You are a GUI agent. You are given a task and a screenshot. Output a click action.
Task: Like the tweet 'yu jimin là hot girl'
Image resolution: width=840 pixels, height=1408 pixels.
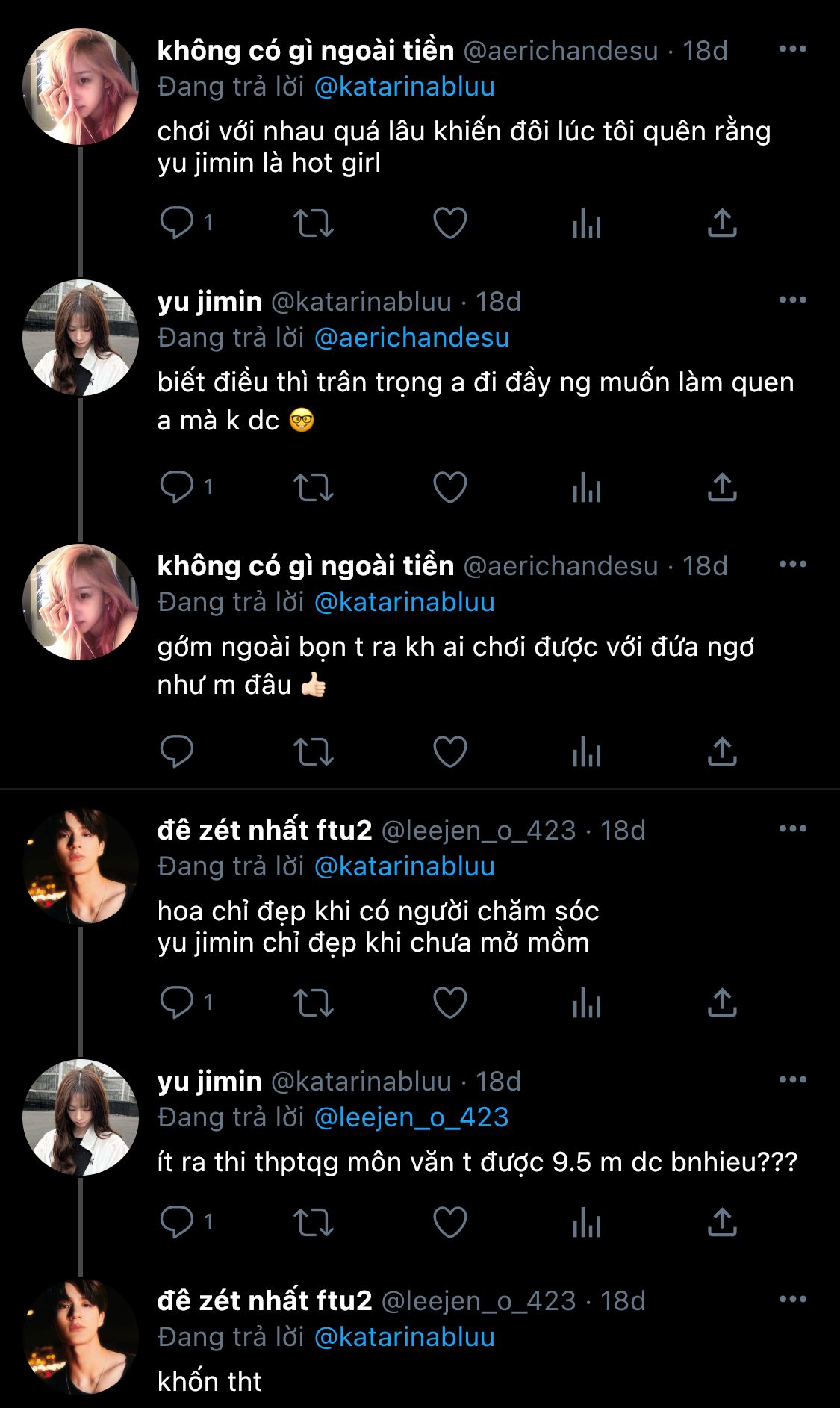click(x=449, y=223)
